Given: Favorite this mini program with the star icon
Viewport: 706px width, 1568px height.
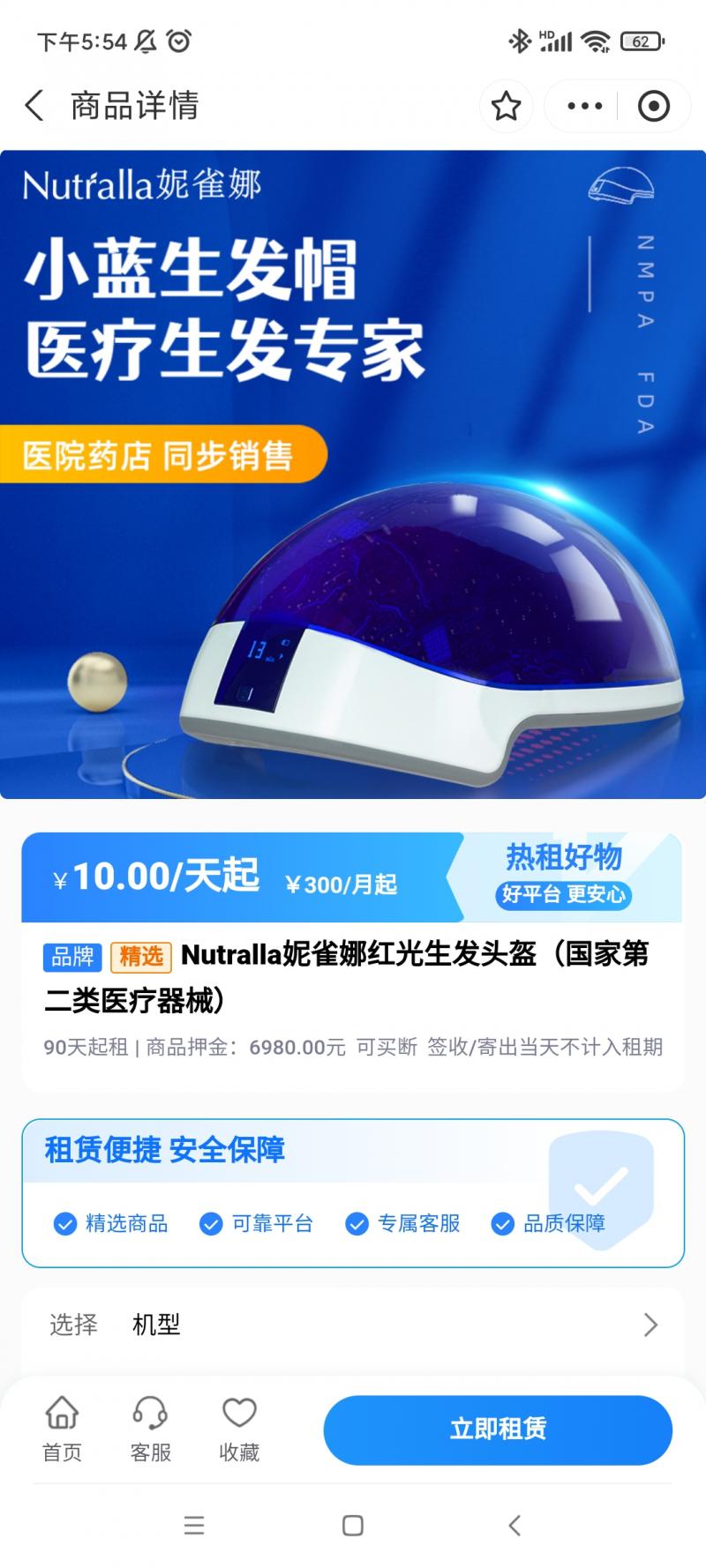Looking at the screenshot, I should 506,107.
